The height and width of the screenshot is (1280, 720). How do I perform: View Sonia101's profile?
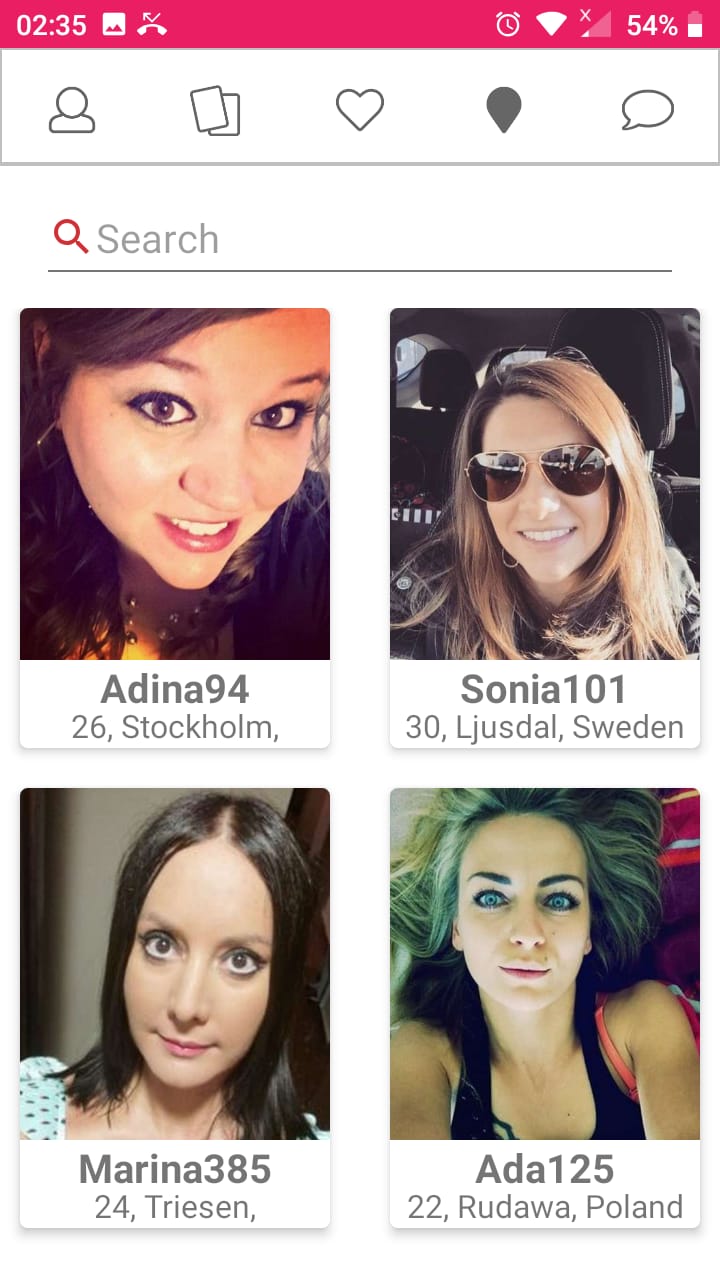[x=544, y=688]
